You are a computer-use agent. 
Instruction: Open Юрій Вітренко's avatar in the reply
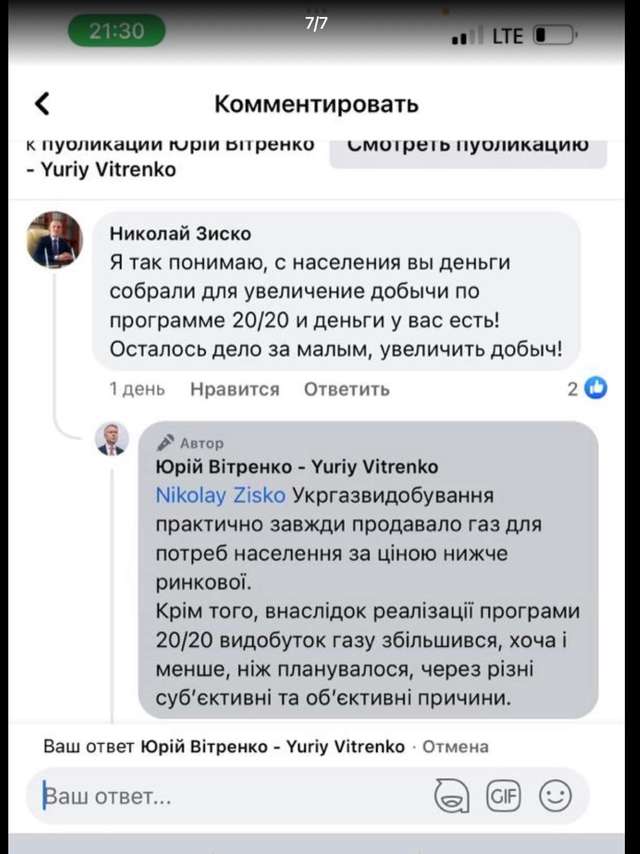click(112, 439)
